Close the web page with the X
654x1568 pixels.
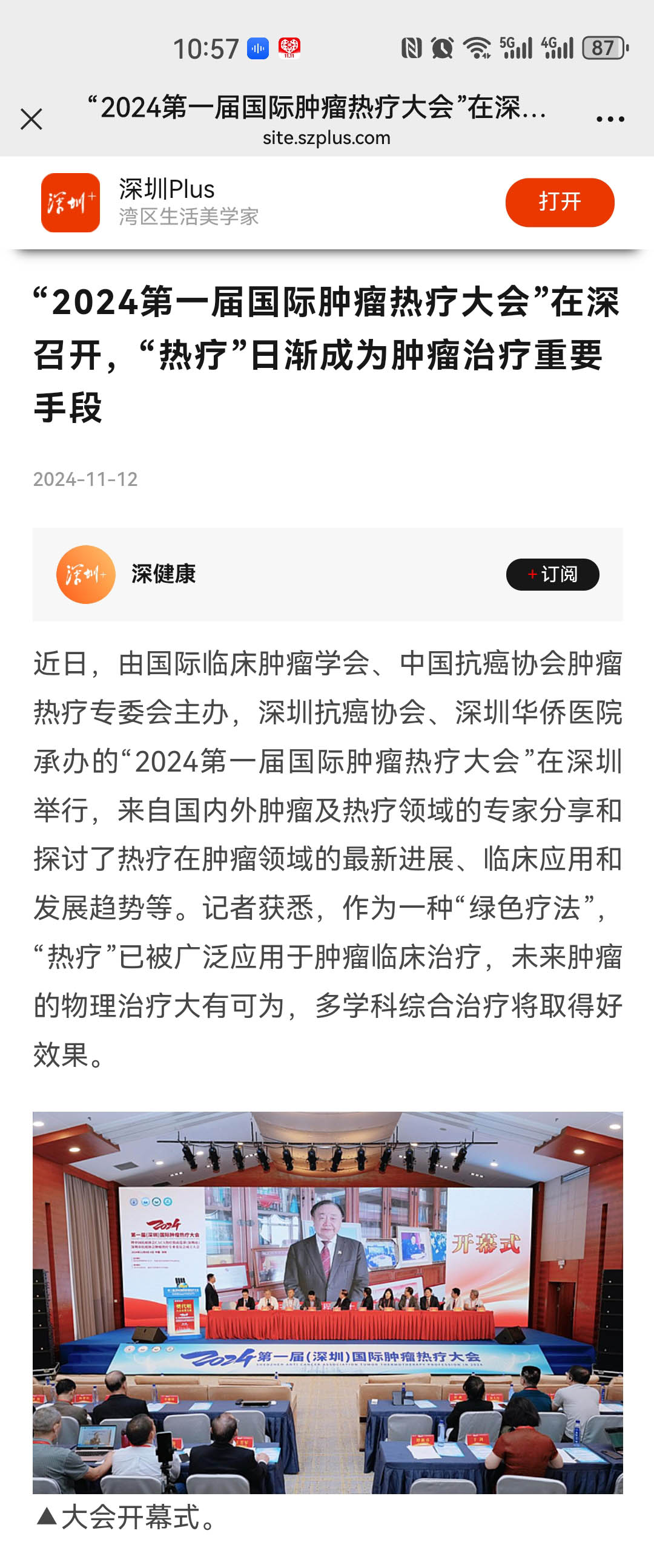point(31,119)
